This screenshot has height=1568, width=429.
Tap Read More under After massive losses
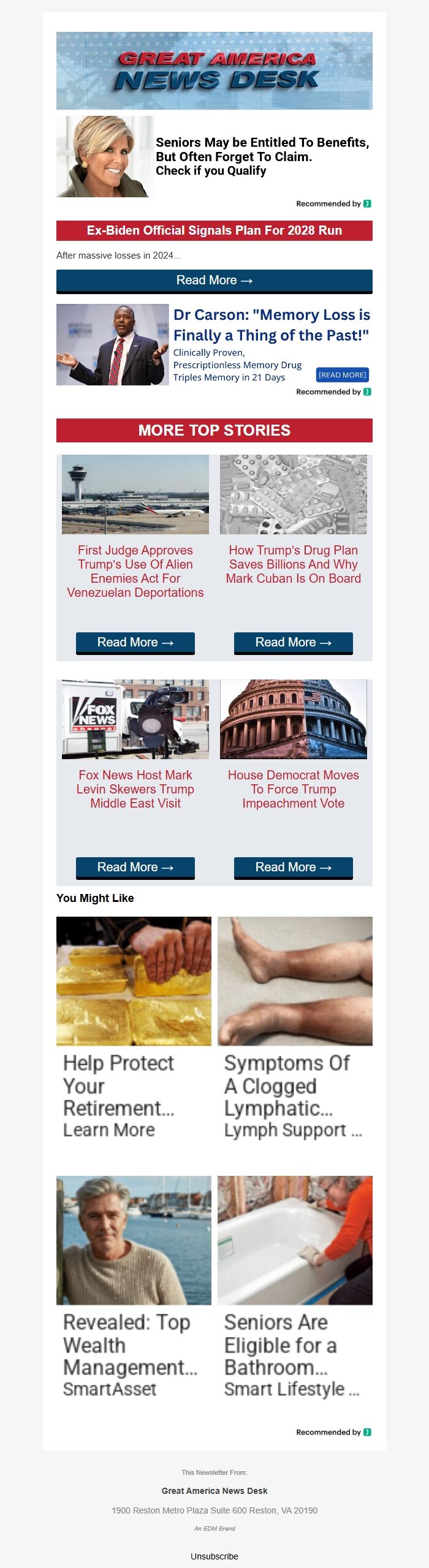point(214,281)
